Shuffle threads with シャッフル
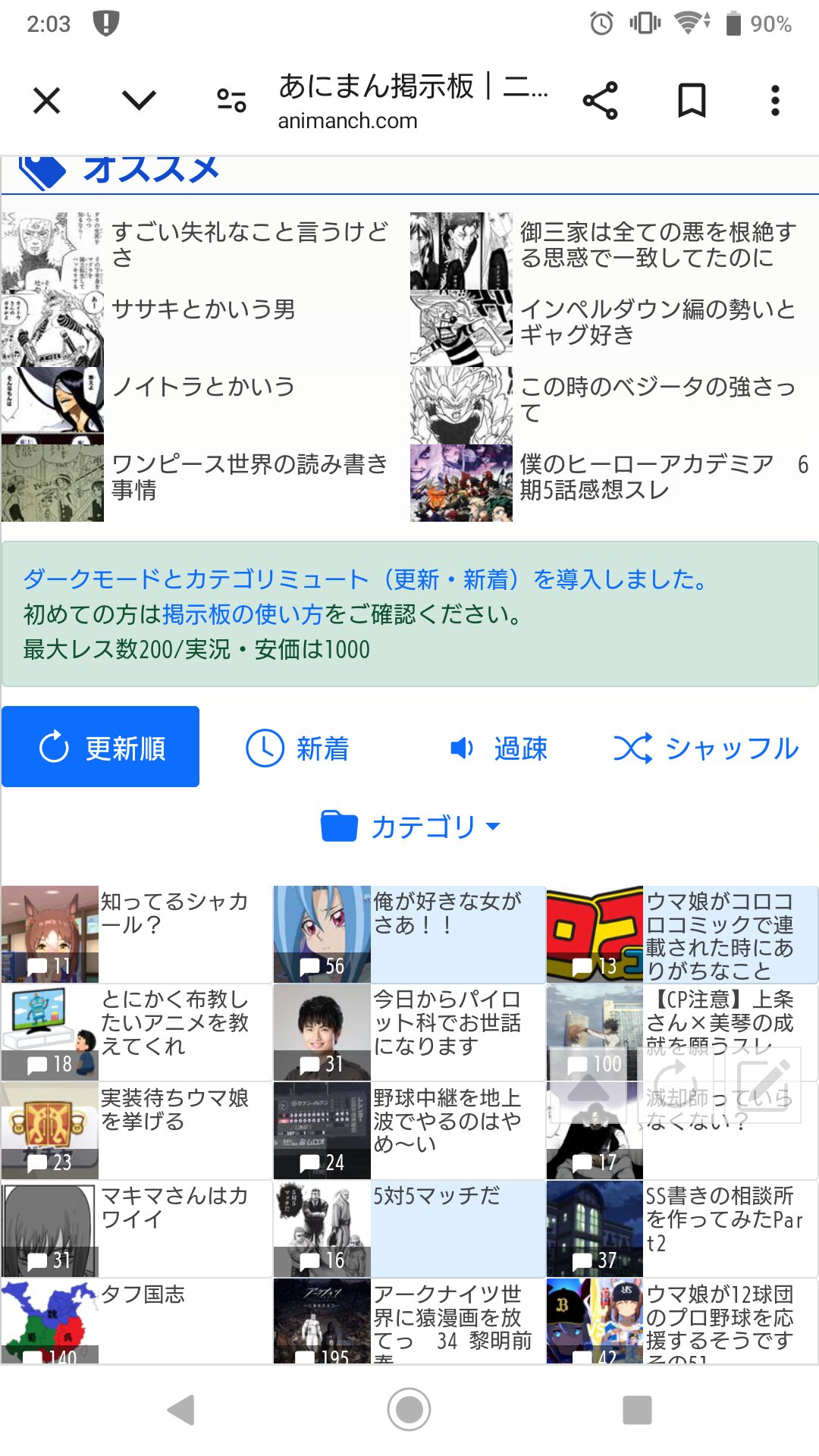The height and width of the screenshot is (1456, 819). [x=705, y=748]
